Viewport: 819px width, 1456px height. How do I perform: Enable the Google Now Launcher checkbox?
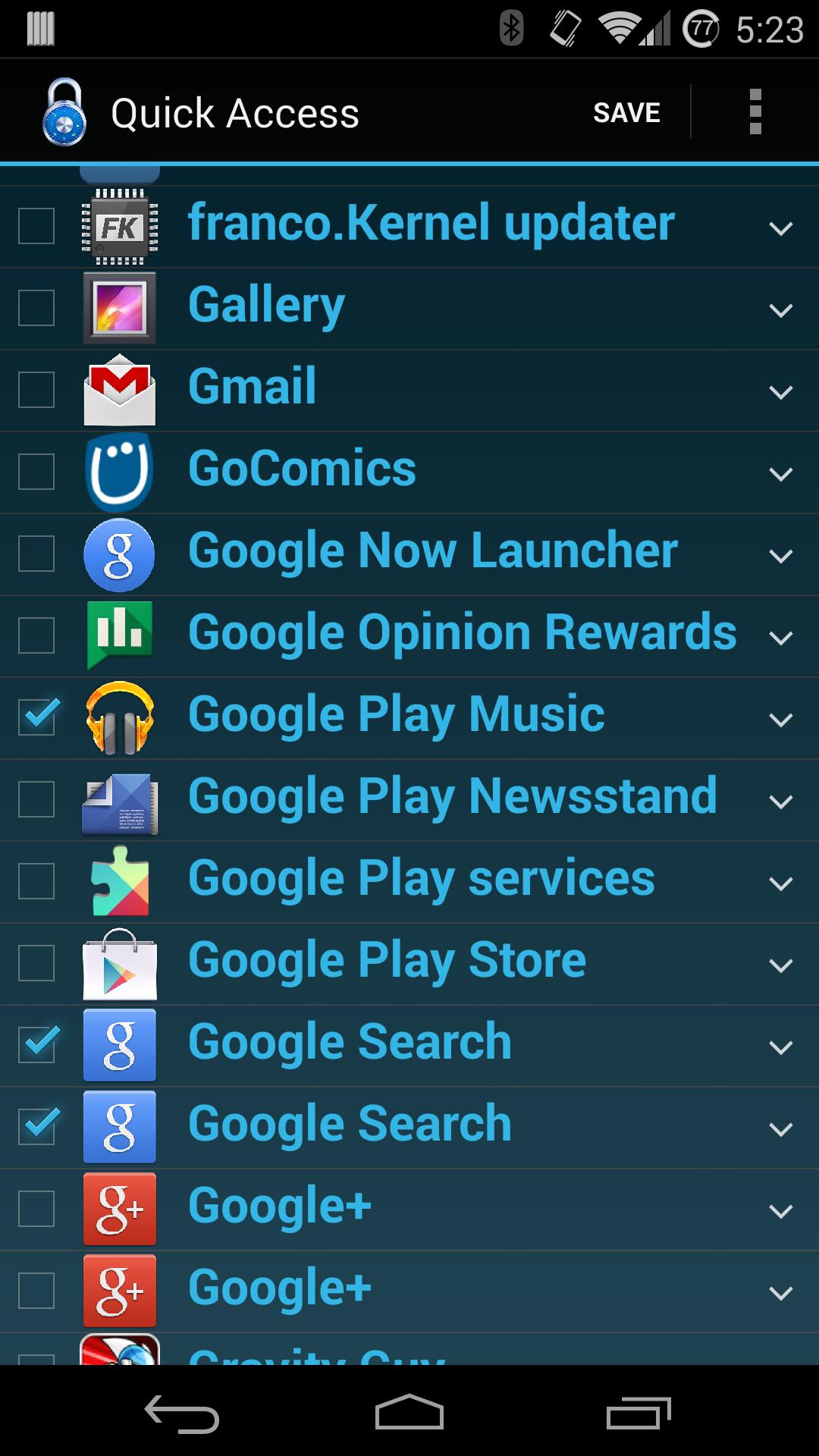(x=36, y=553)
